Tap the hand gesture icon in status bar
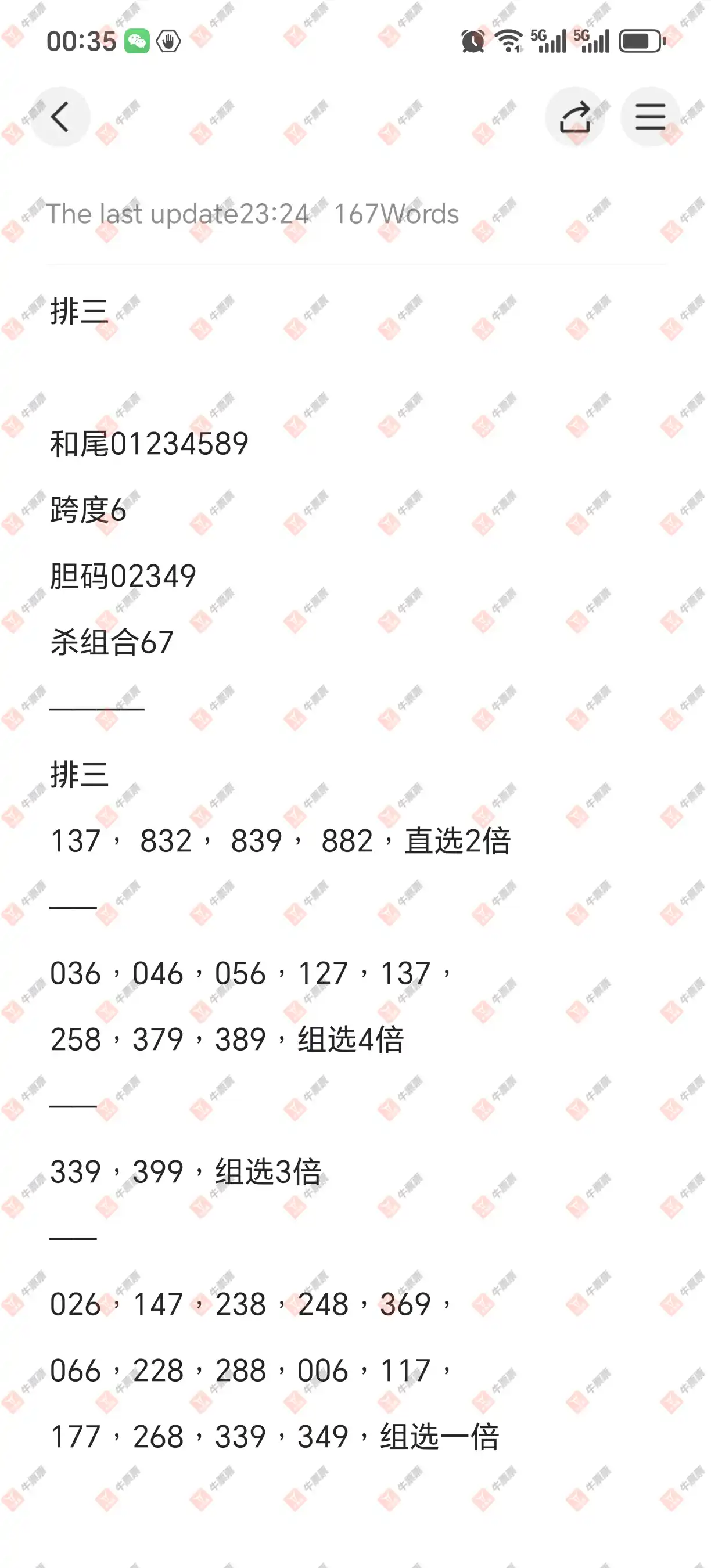 pos(170,41)
